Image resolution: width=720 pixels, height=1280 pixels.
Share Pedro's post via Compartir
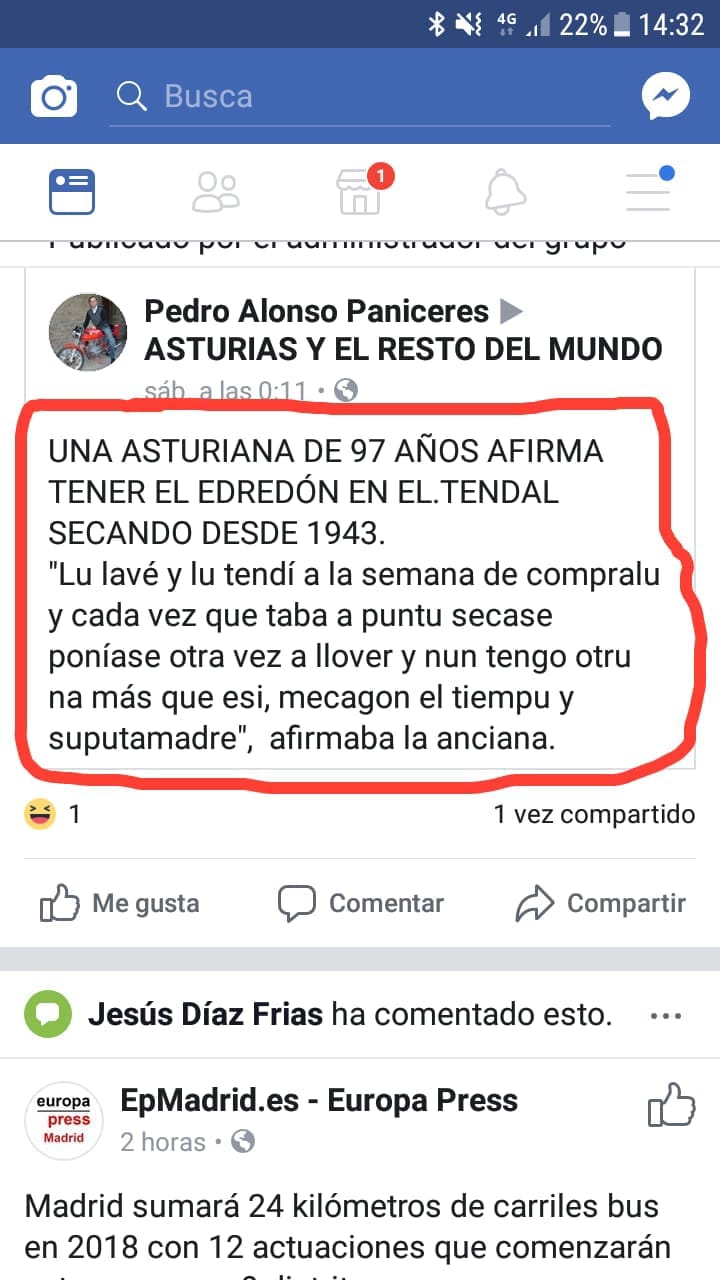(x=601, y=903)
